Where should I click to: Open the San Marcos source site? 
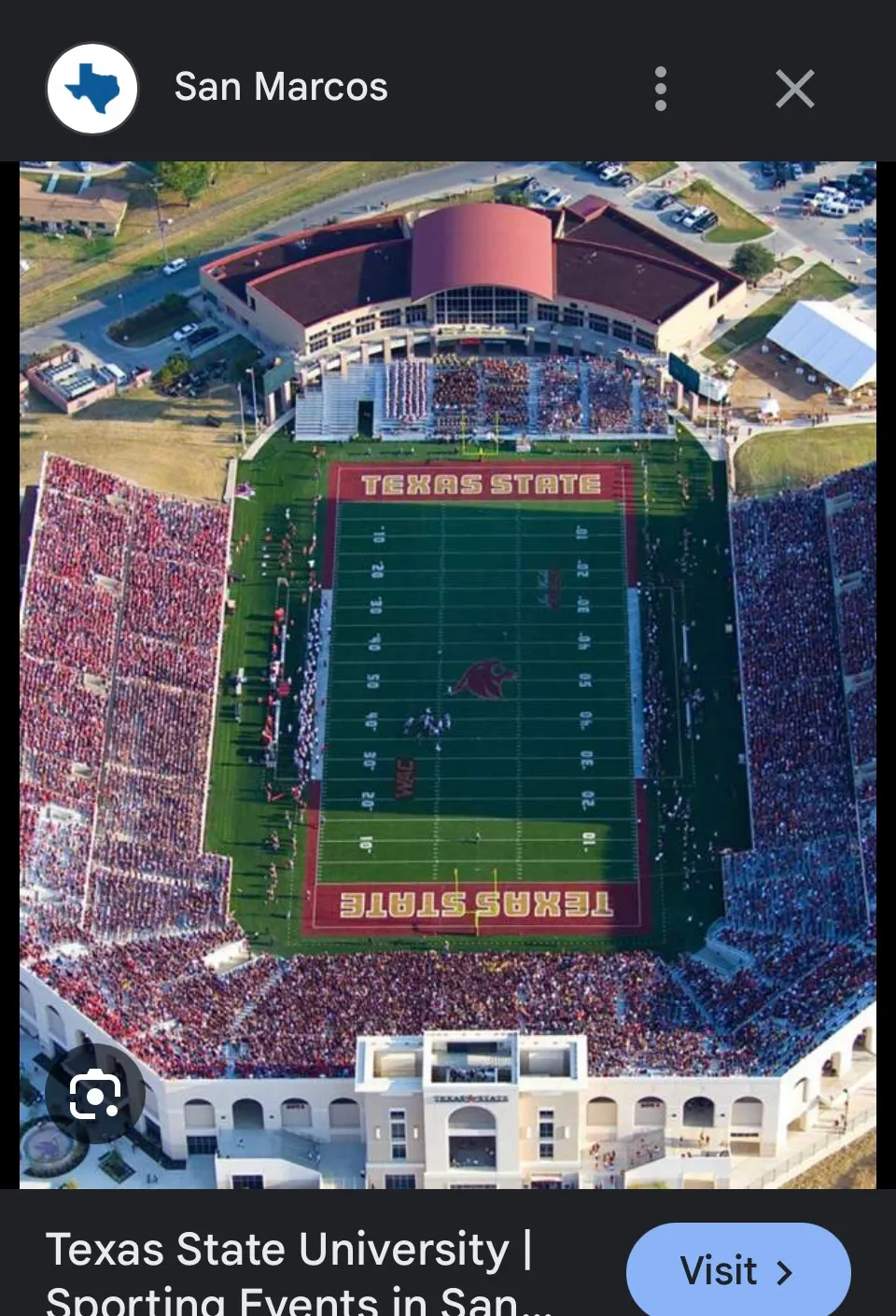[280, 88]
